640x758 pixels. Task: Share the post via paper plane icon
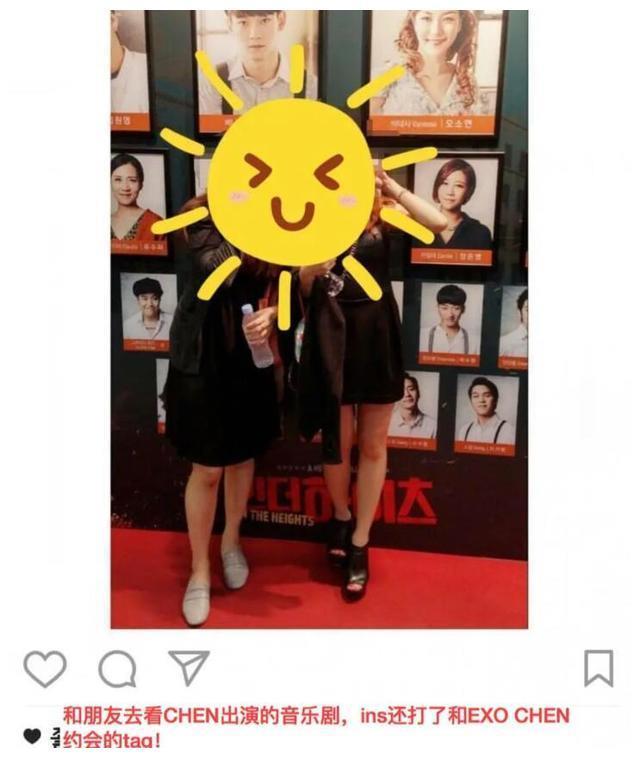tap(188, 667)
